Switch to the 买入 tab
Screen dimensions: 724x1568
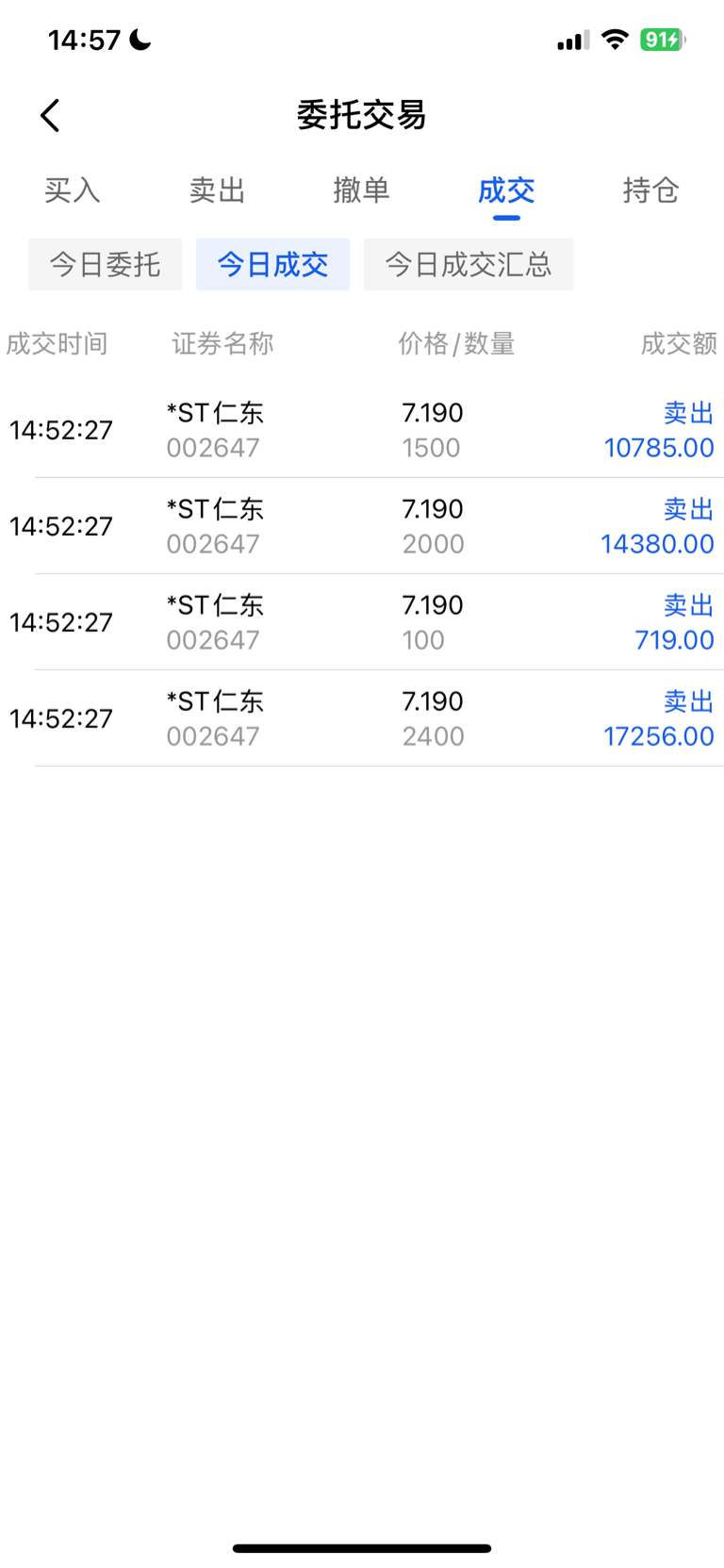point(73,190)
